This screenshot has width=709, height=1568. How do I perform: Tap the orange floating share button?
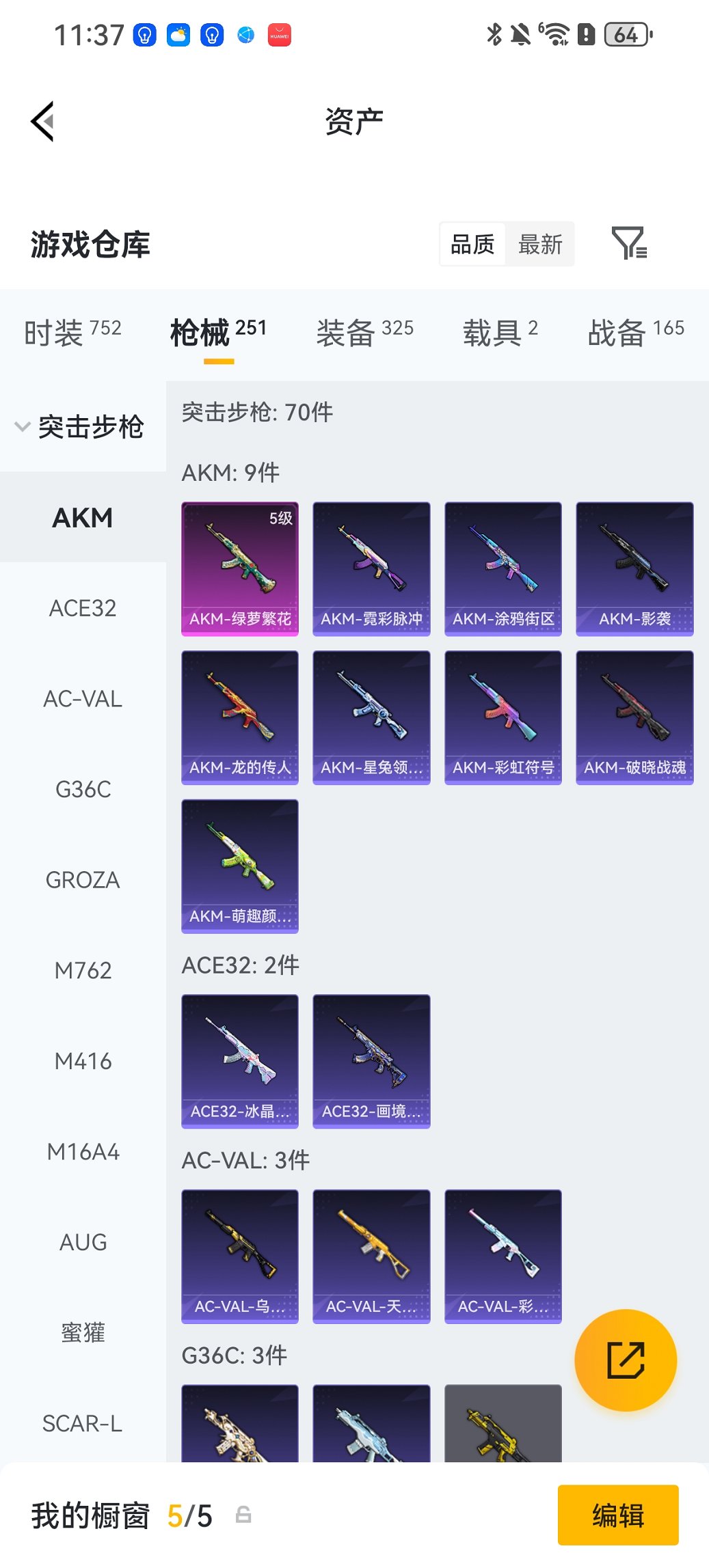click(626, 1360)
